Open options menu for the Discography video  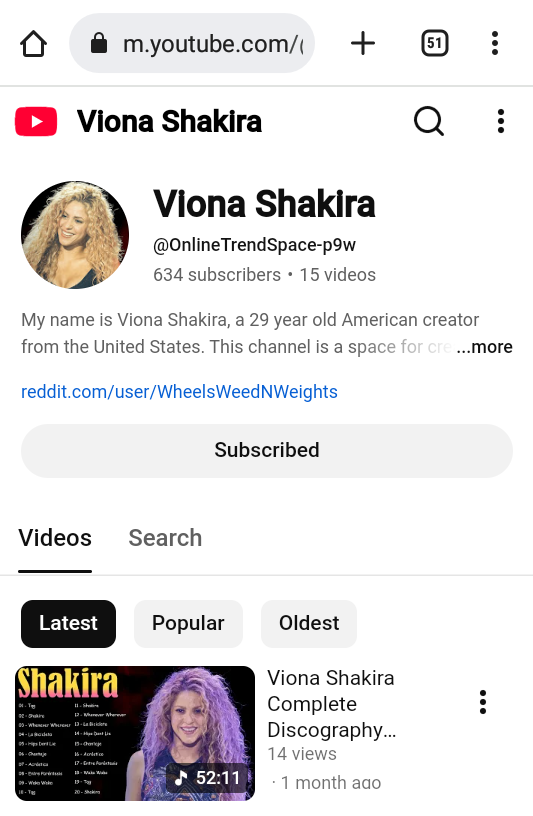(483, 702)
